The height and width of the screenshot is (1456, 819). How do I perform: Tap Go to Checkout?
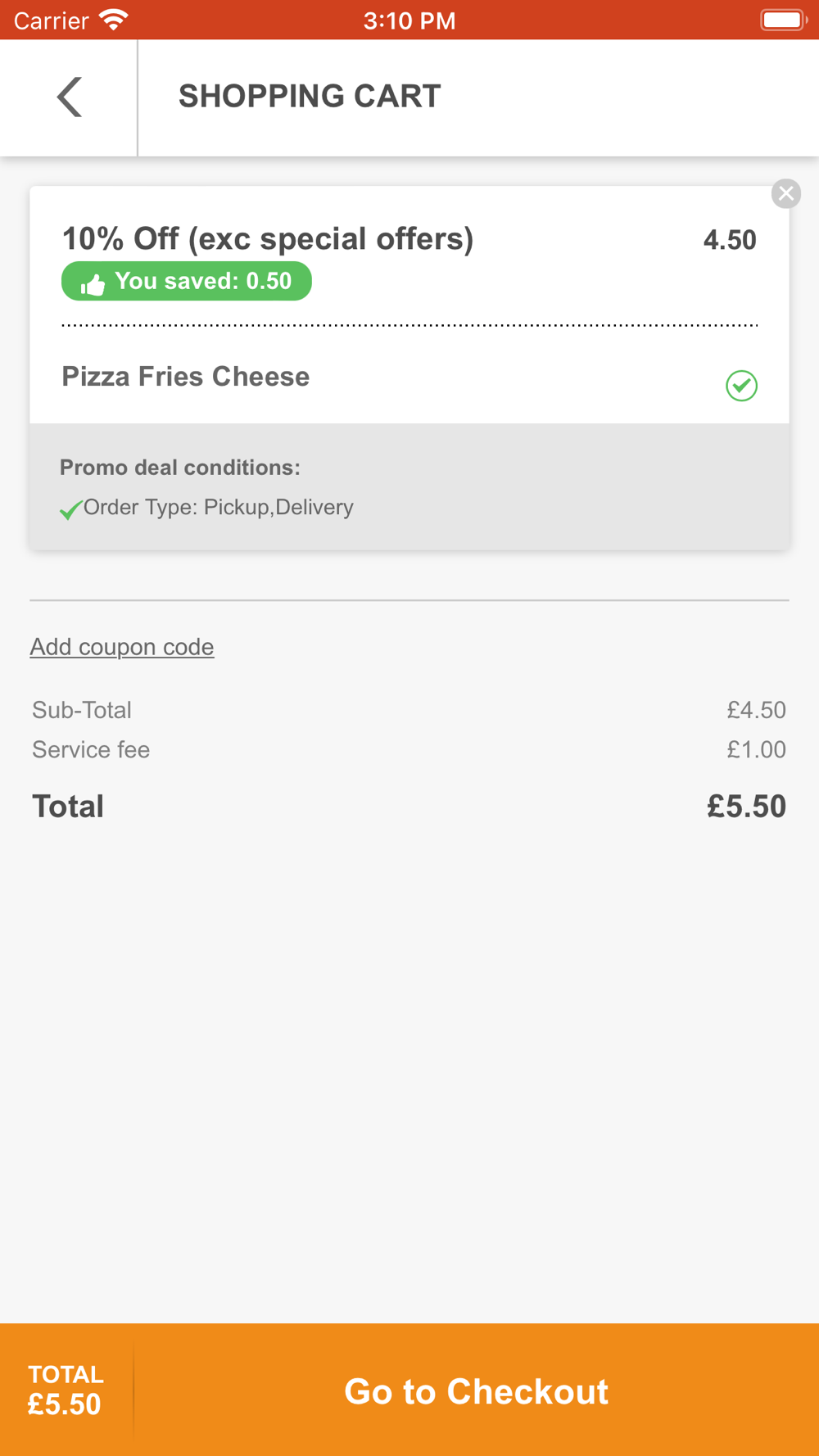pyautogui.click(x=476, y=1391)
